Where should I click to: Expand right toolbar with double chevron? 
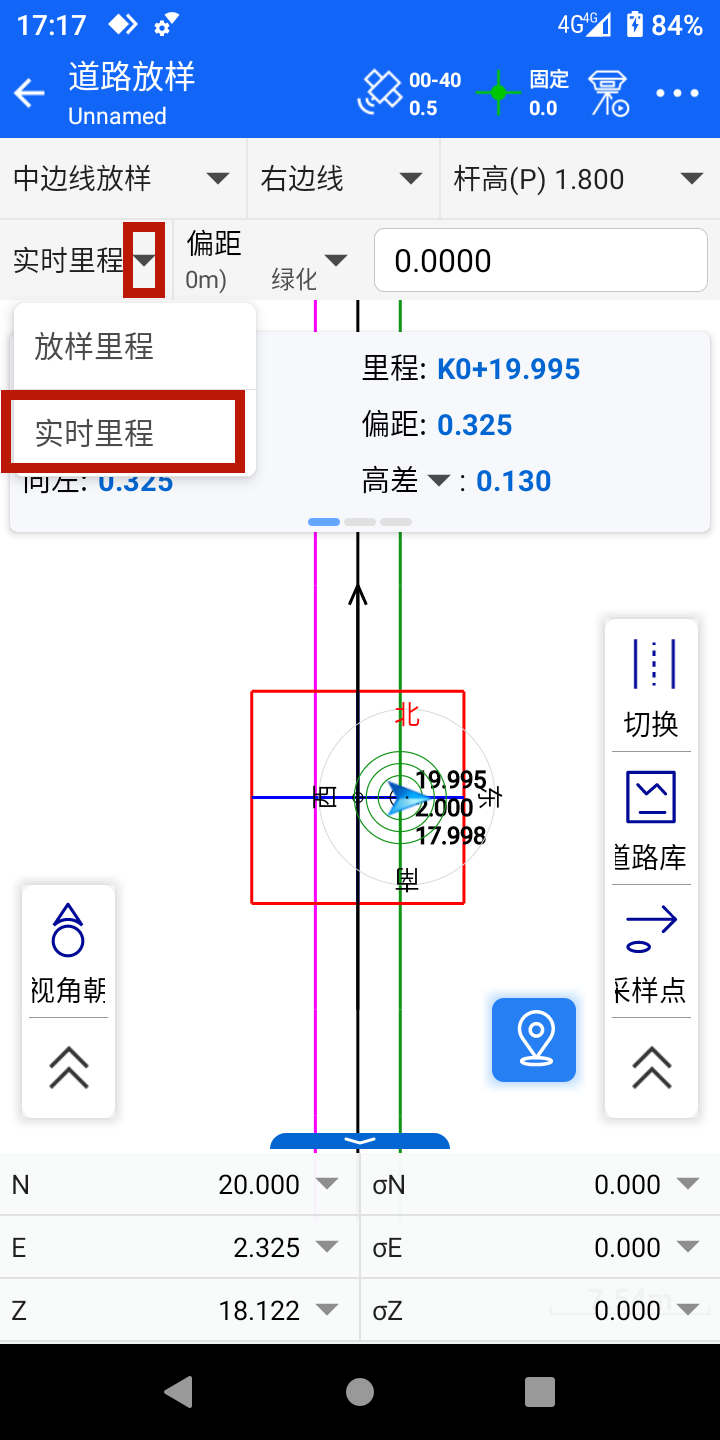(x=651, y=1068)
